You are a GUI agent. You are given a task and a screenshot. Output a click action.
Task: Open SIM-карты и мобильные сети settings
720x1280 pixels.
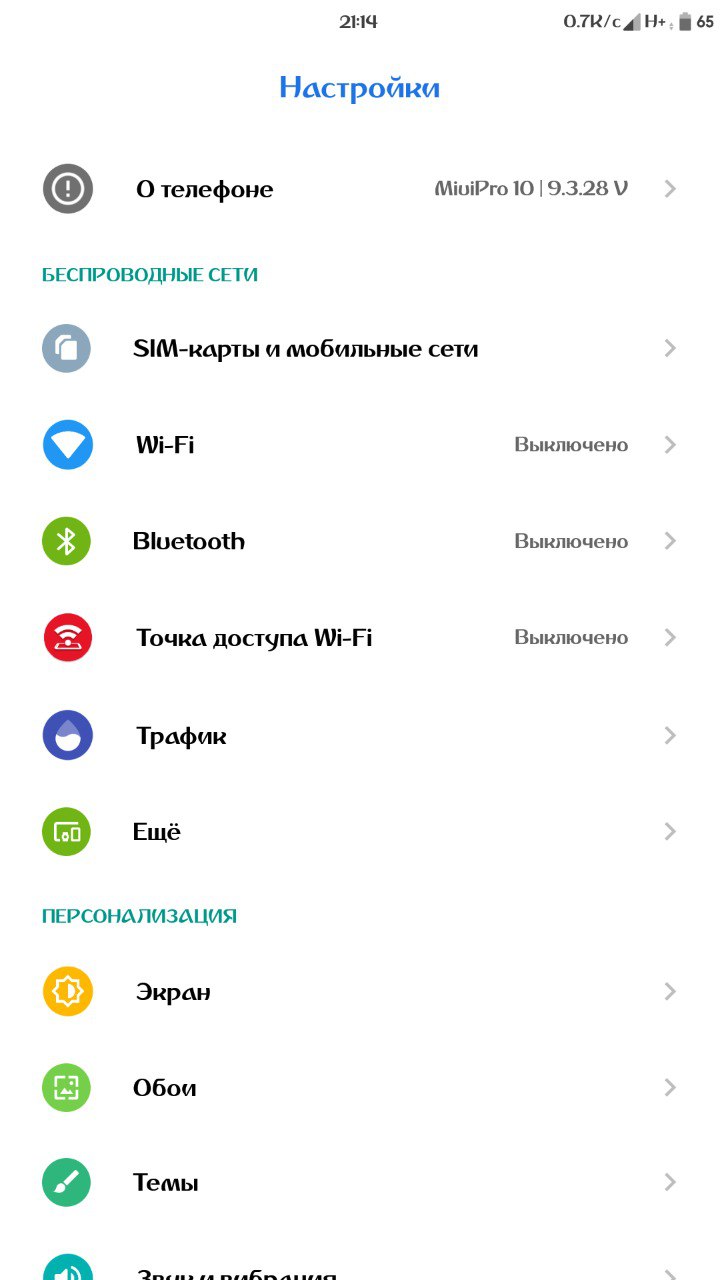(360, 348)
